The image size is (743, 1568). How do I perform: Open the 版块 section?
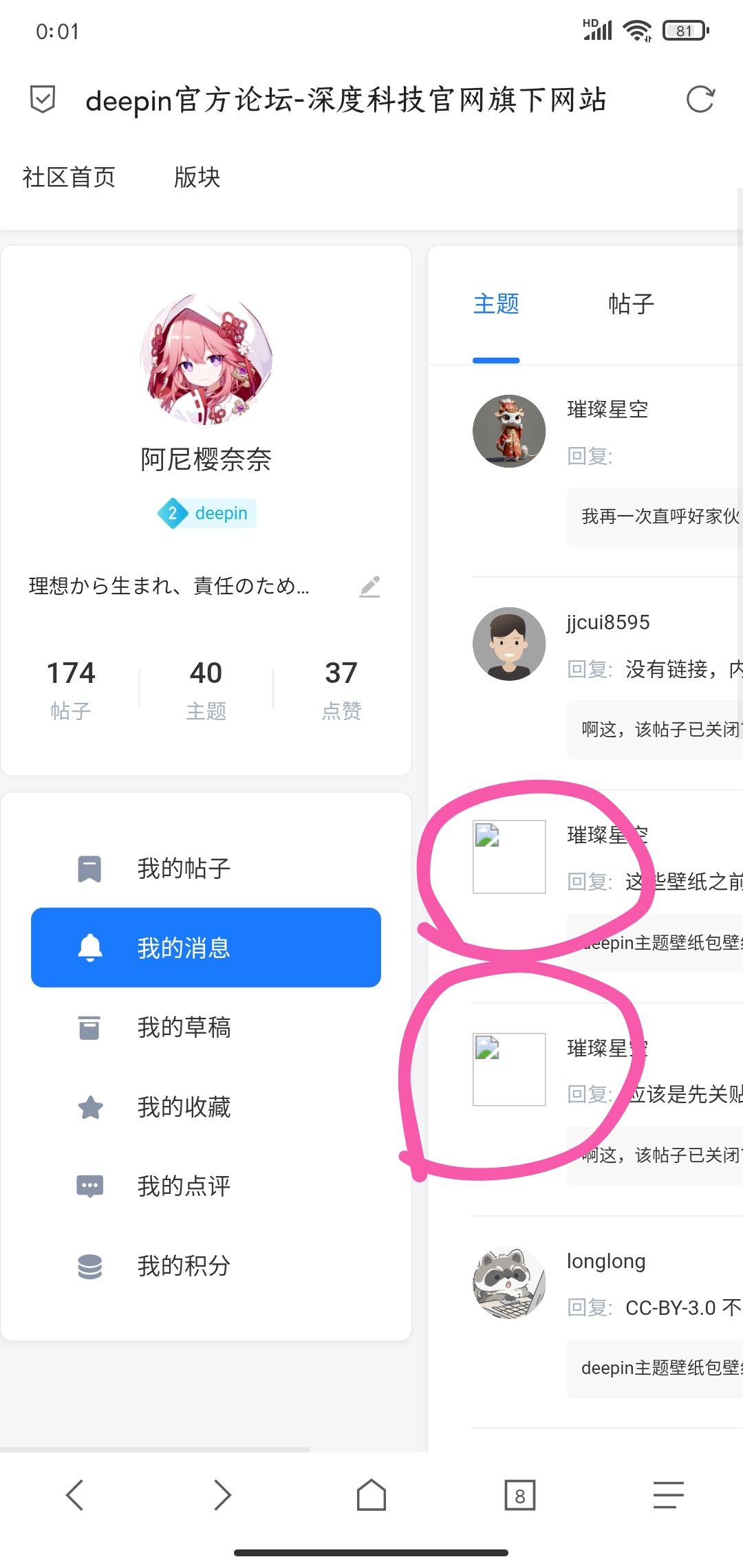point(197,177)
